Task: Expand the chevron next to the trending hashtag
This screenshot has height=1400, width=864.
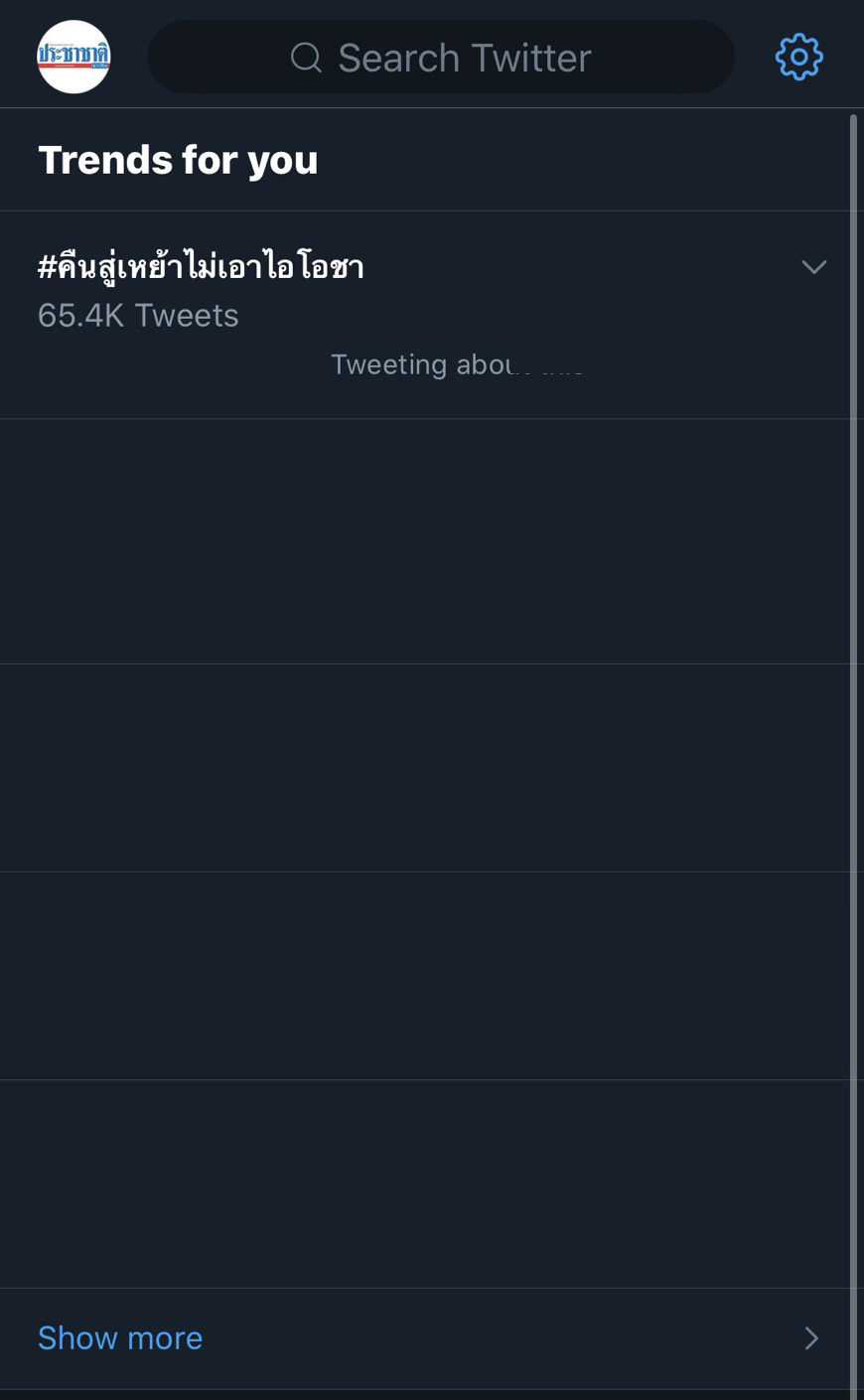Action: click(x=813, y=267)
